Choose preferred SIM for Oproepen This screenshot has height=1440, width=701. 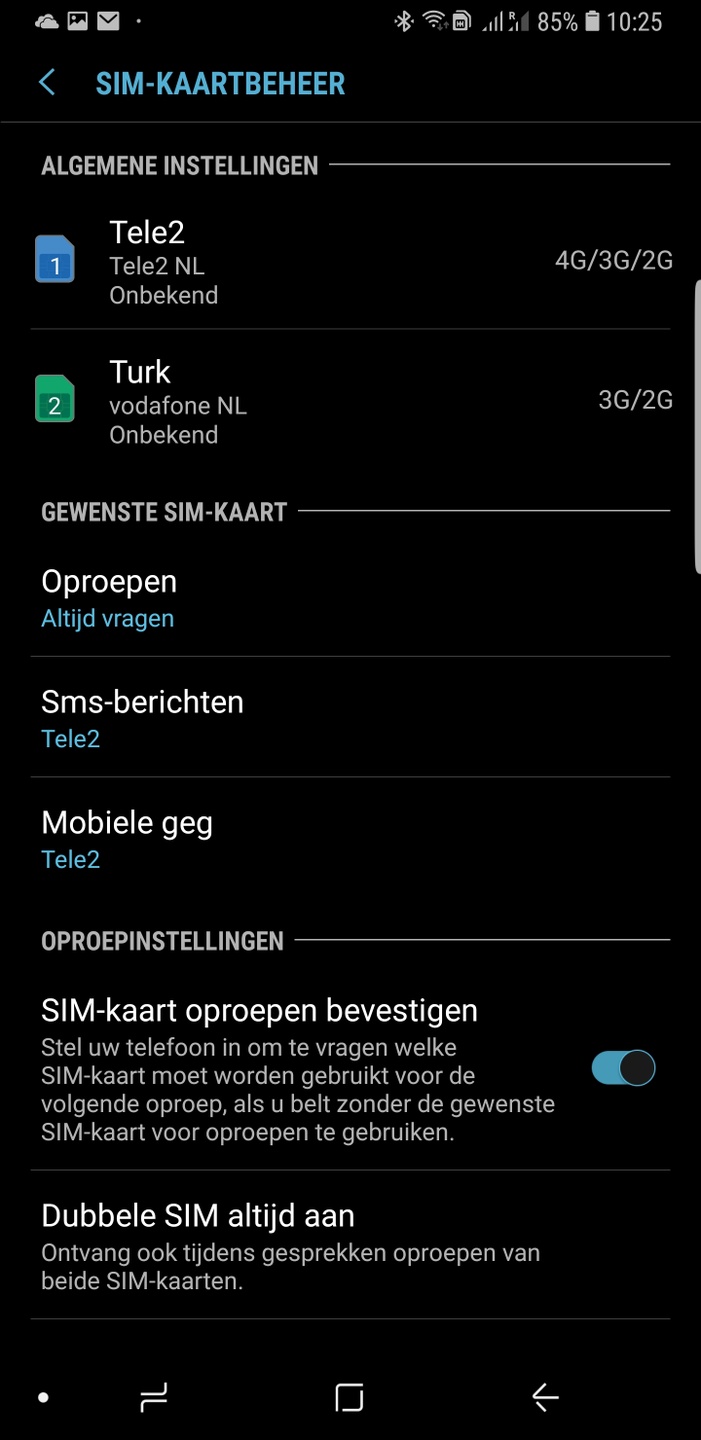pos(350,597)
